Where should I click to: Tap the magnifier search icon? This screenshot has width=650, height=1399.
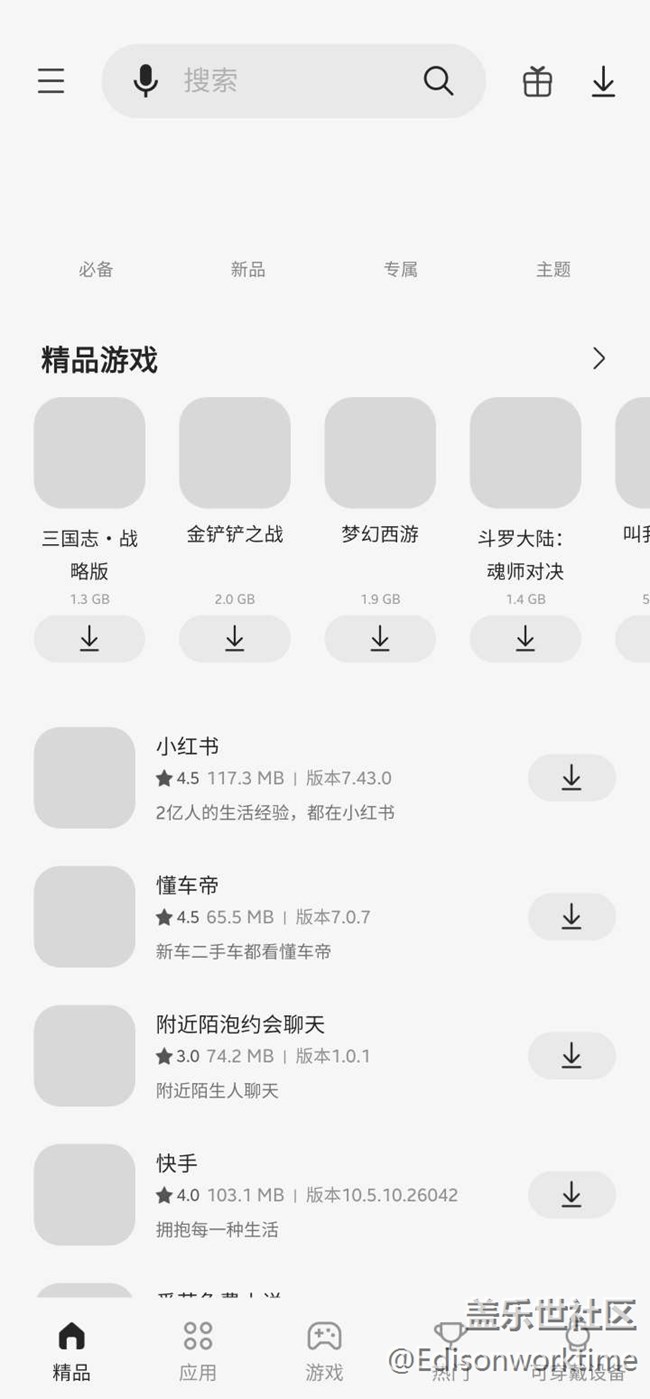coord(438,81)
